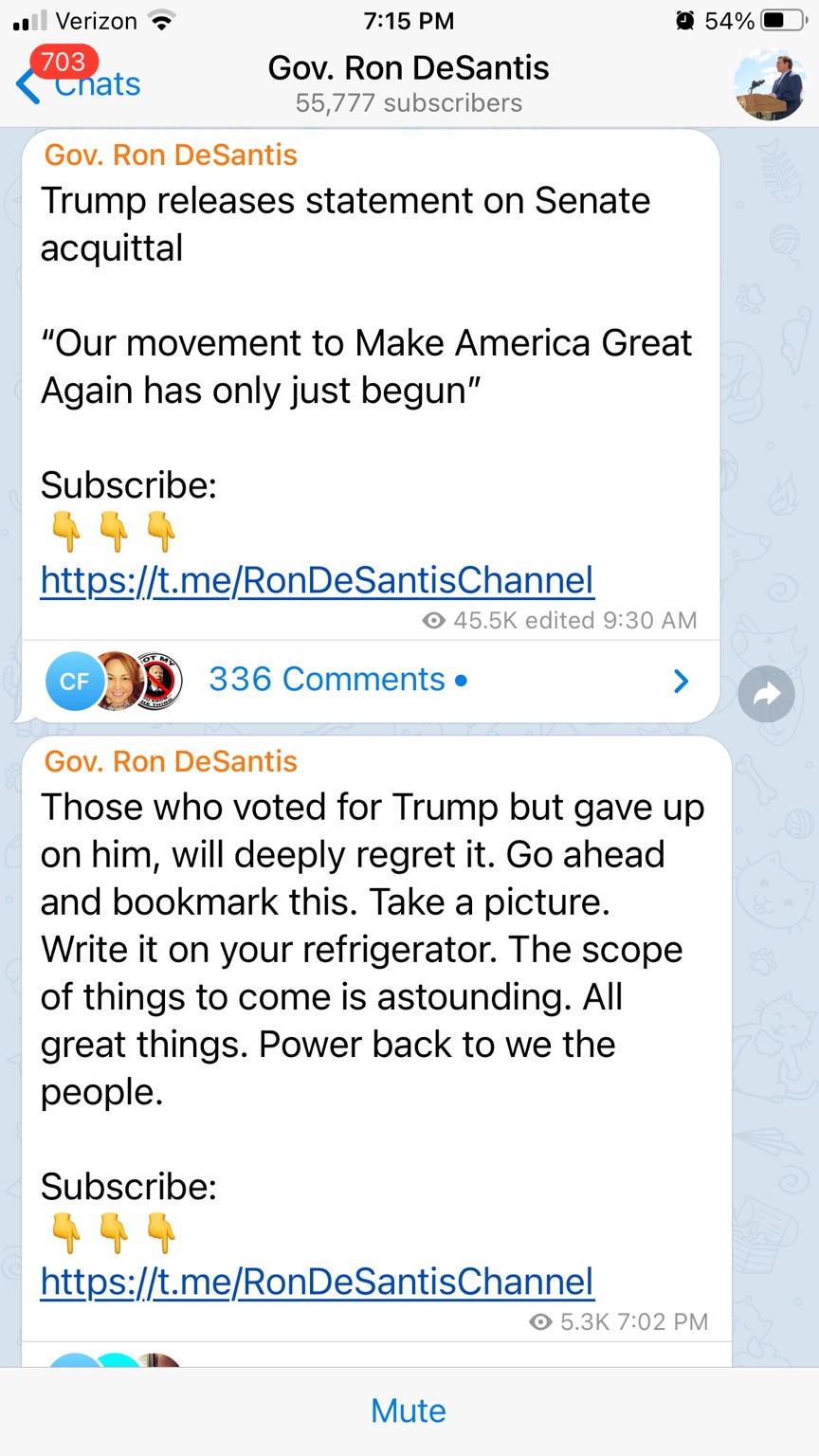Open the channel profile photo
819x1456 pixels.
pos(770,83)
